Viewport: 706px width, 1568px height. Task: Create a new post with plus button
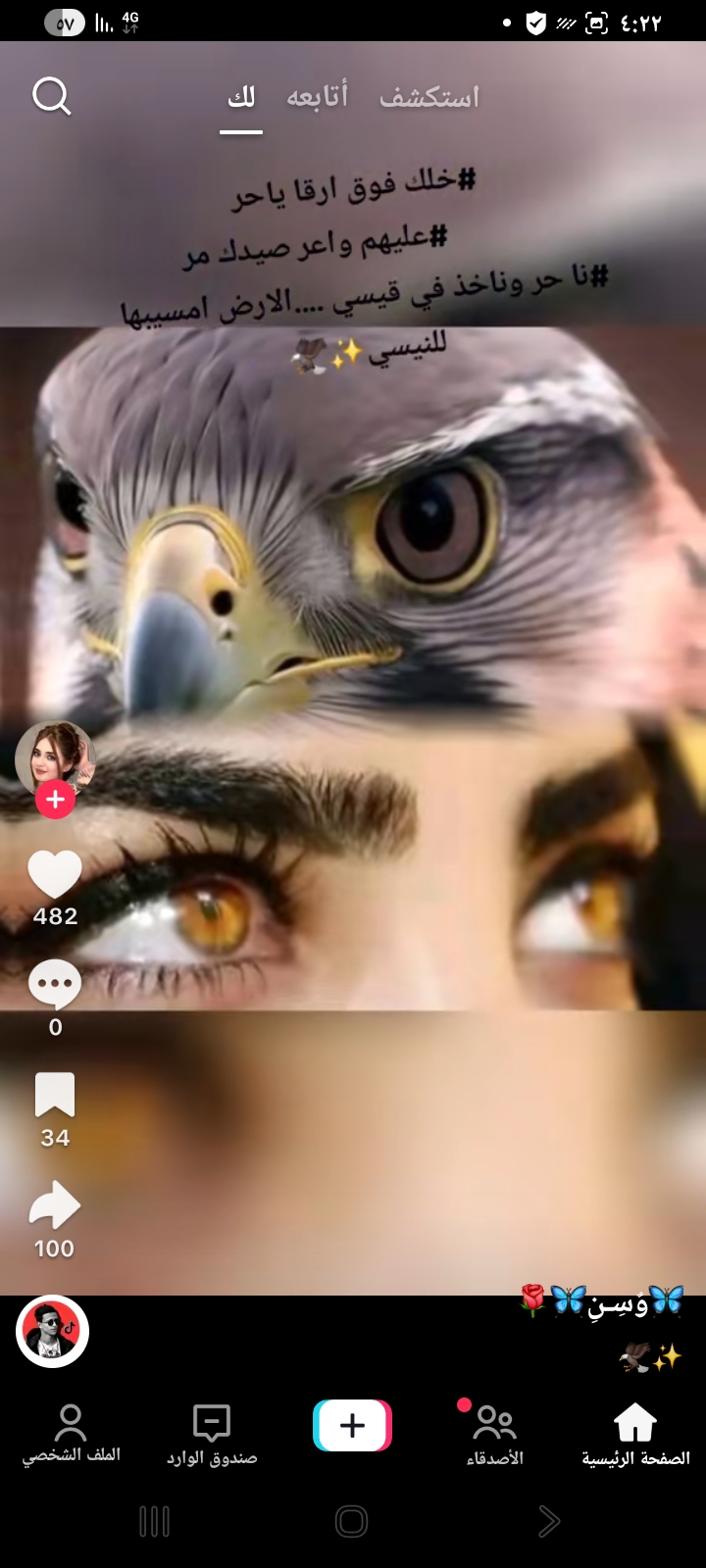click(352, 1425)
